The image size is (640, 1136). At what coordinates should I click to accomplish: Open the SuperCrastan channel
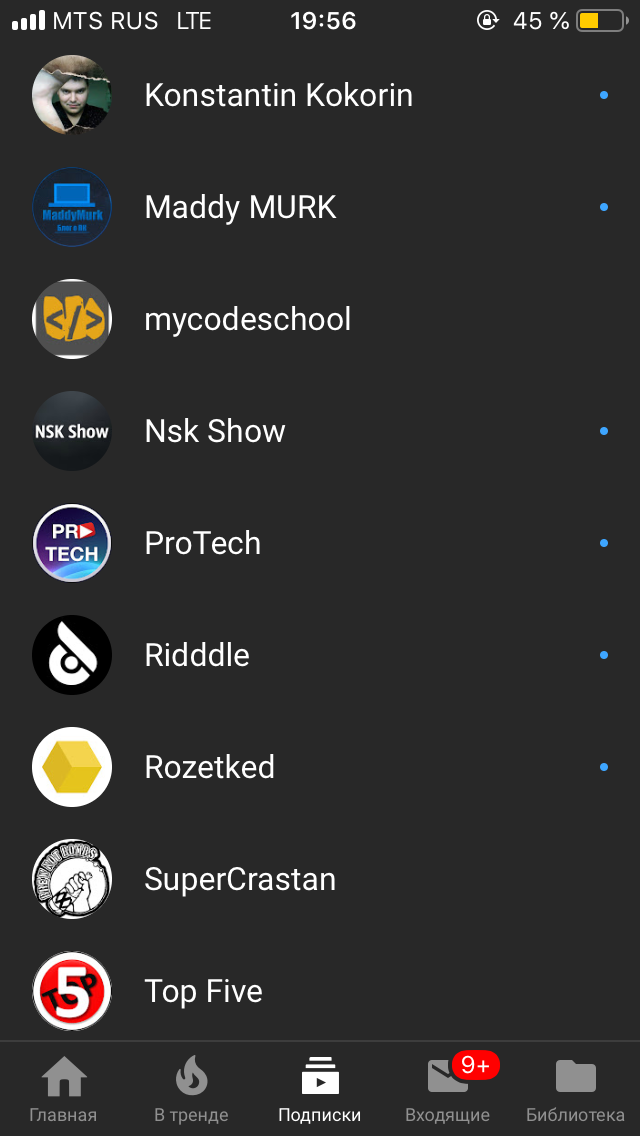tap(240, 880)
